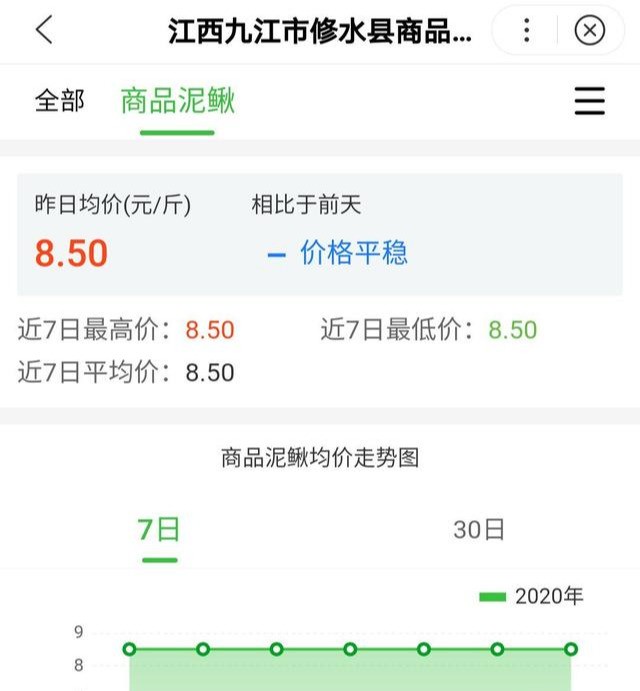This screenshot has width=640, height=691.
Task: Toggle the 2020年 chart legend
Action: 532,597
